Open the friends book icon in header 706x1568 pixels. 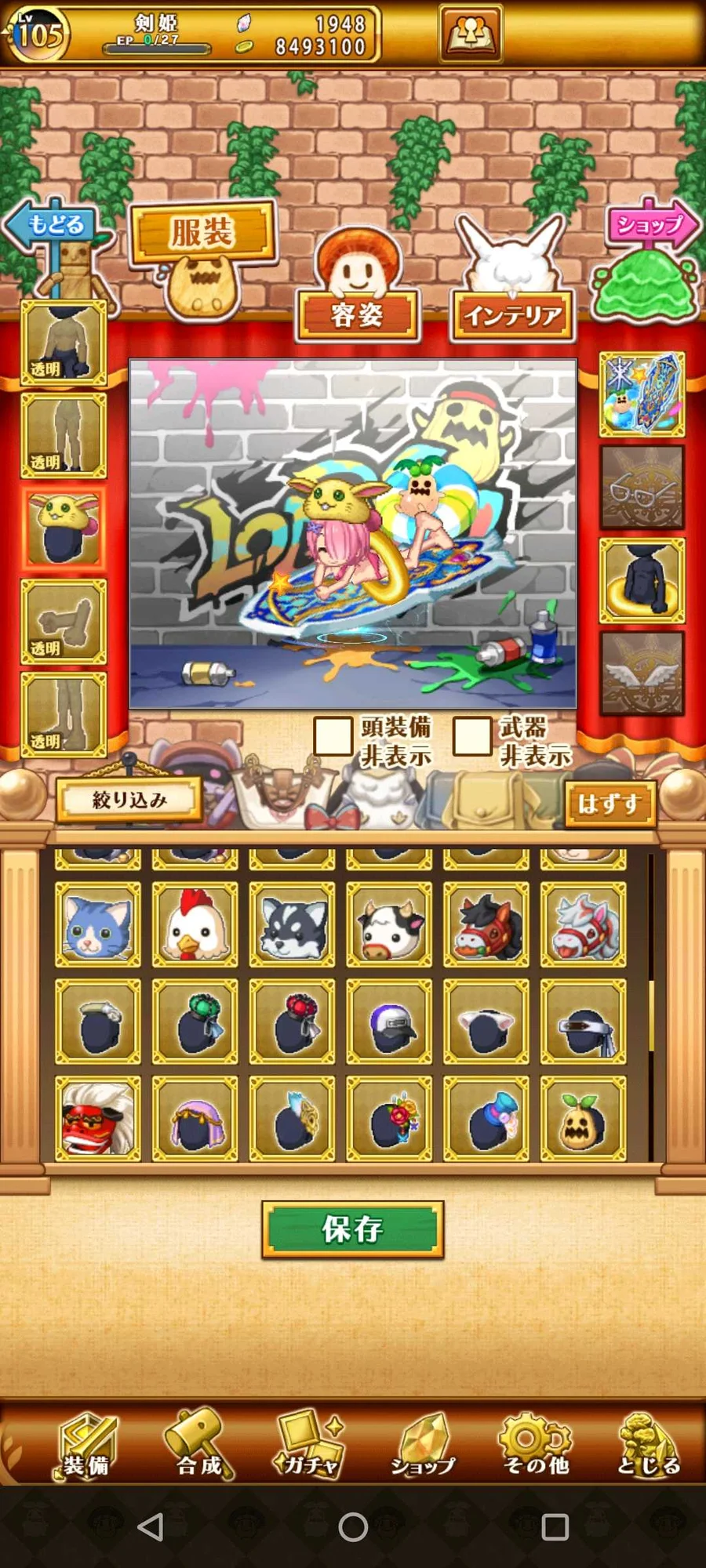(470, 33)
